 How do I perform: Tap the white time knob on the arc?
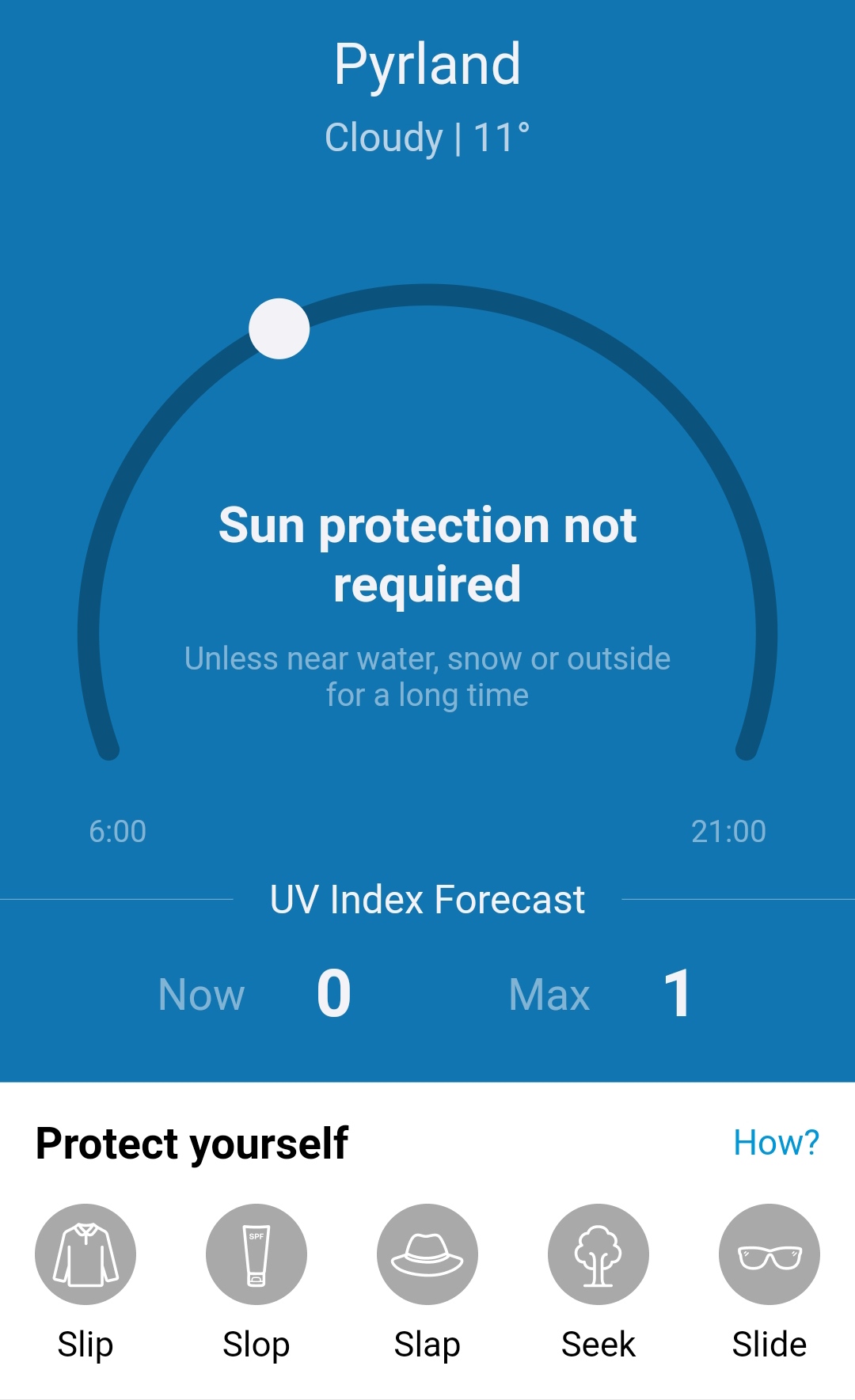[x=279, y=328]
